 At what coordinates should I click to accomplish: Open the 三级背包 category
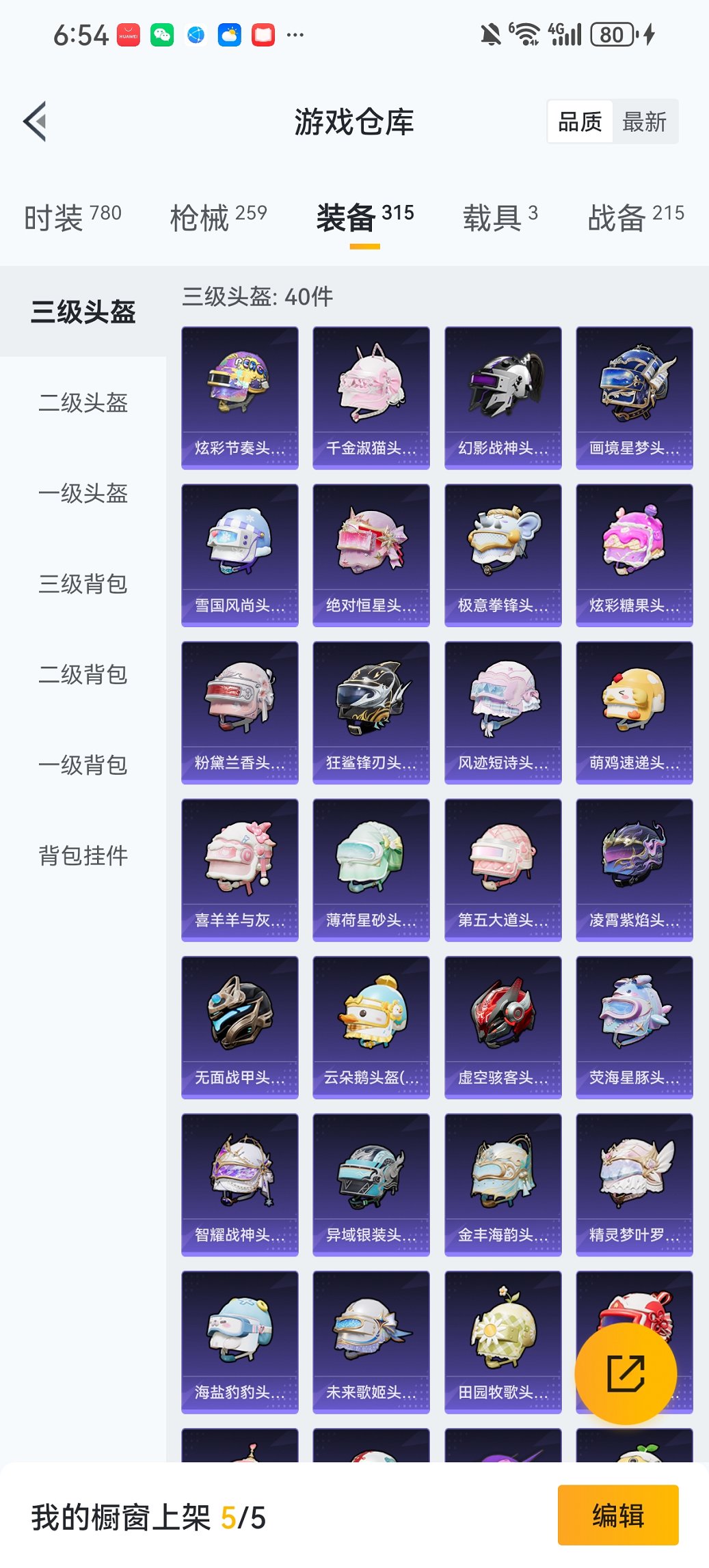(x=82, y=585)
